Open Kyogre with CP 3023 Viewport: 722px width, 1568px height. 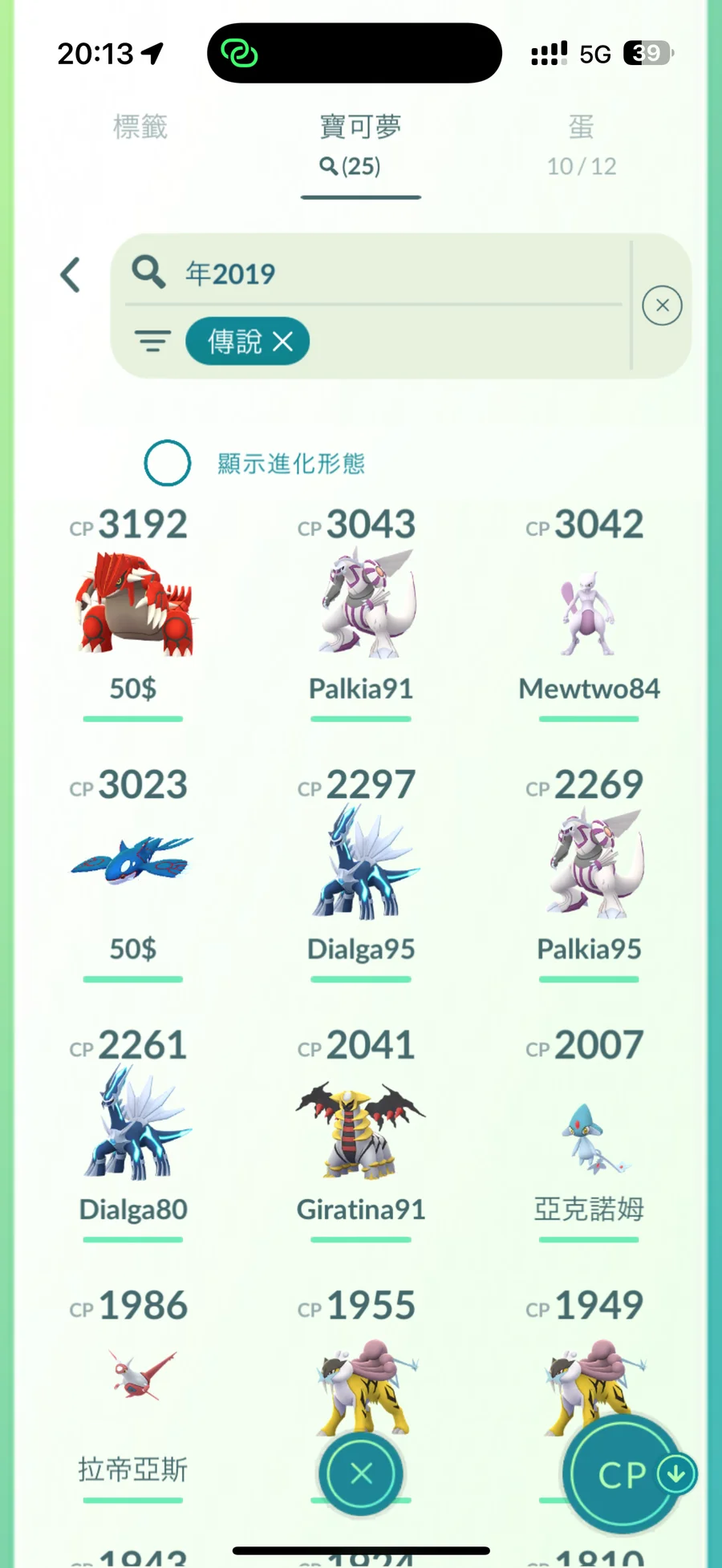(133, 862)
